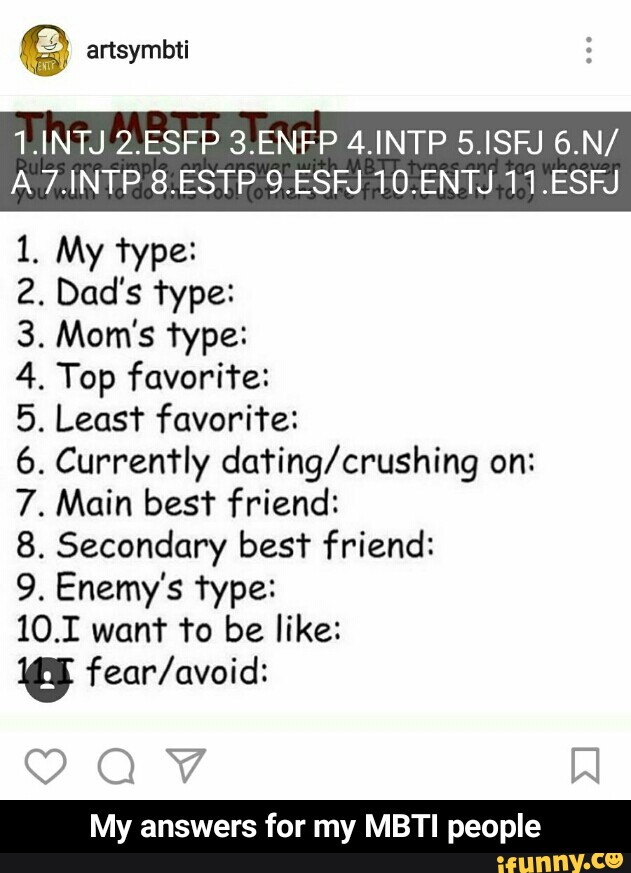Show people tagged in the photo
The image size is (631, 873).
point(46,682)
